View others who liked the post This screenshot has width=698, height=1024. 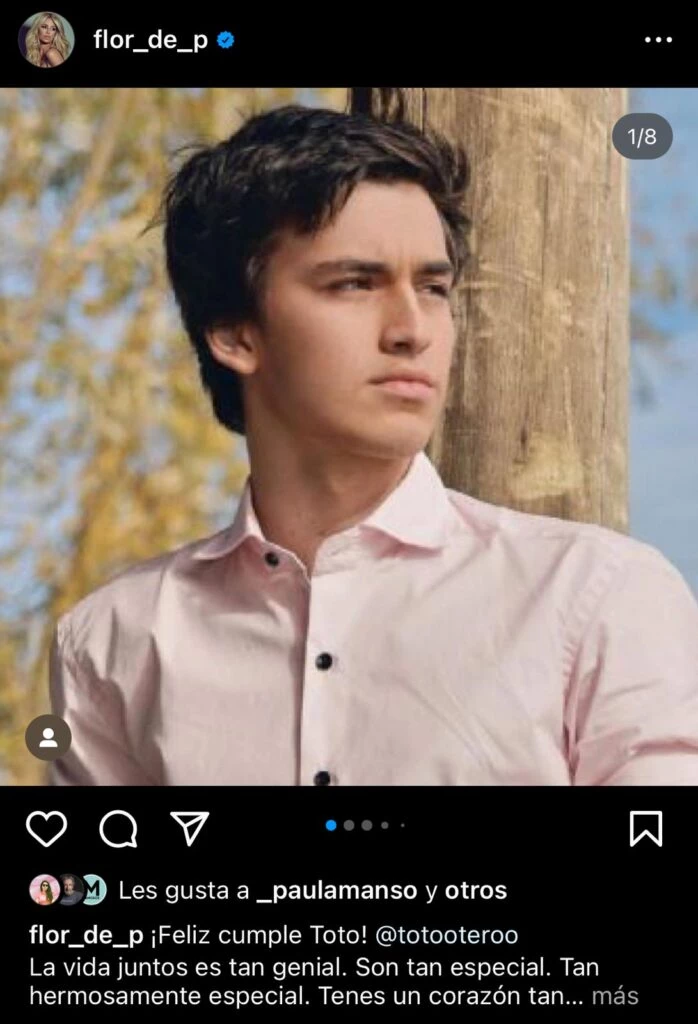[475, 890]
